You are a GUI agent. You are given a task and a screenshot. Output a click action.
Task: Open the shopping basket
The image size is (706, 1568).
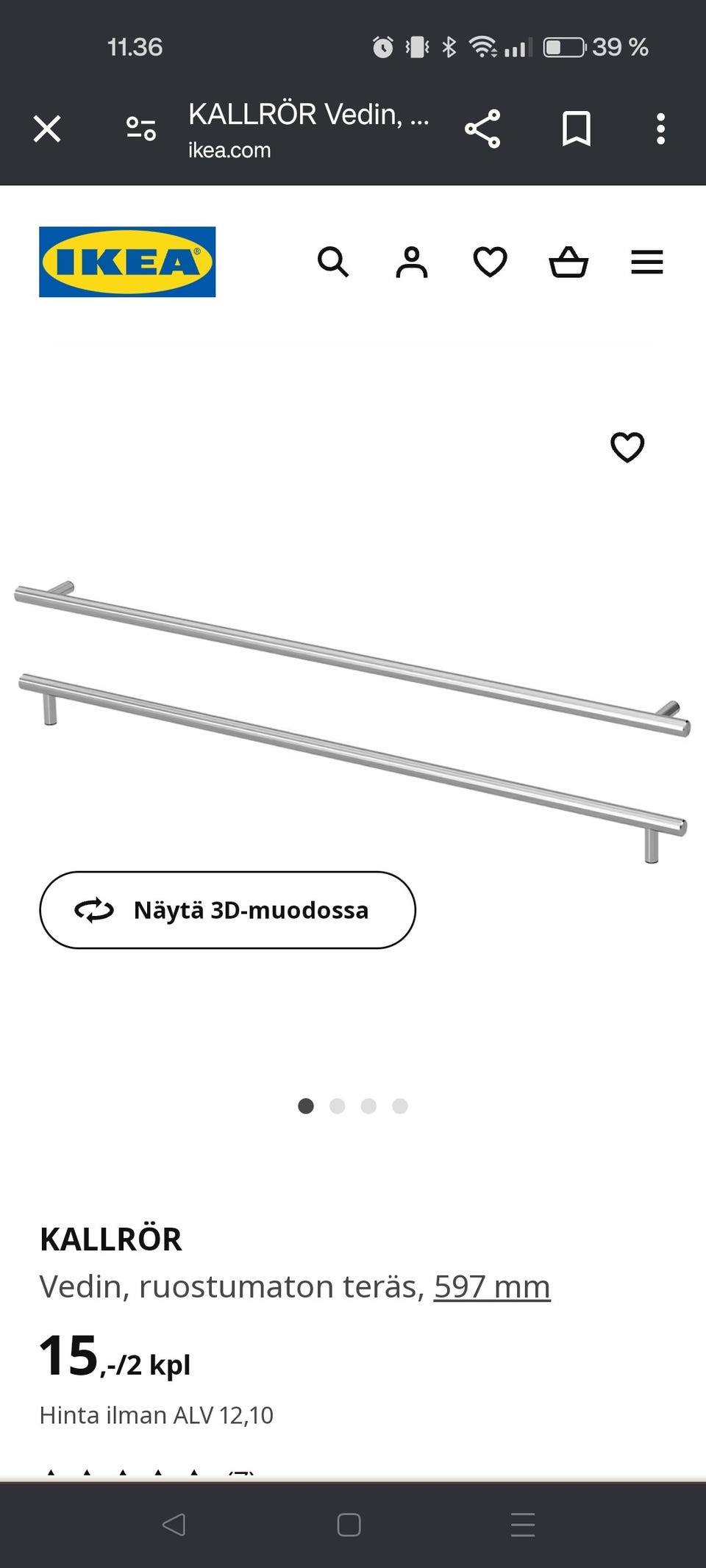[568, 262]
